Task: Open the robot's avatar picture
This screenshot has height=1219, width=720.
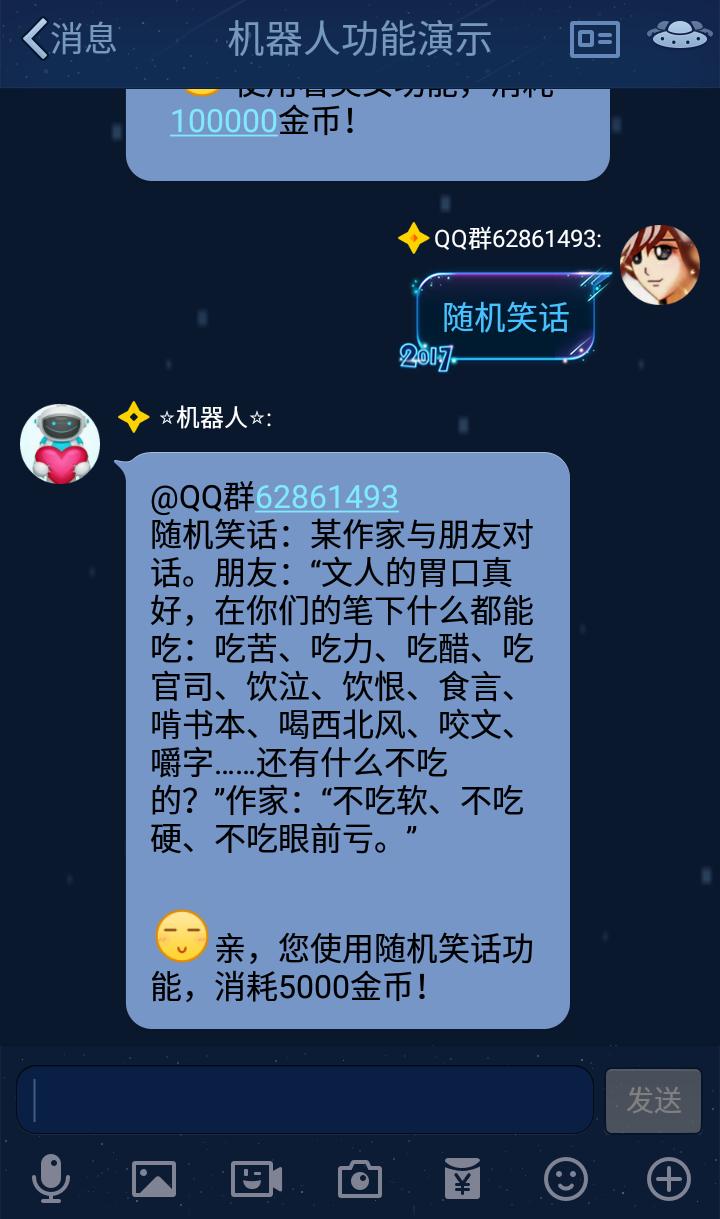Action: point(59,443)
